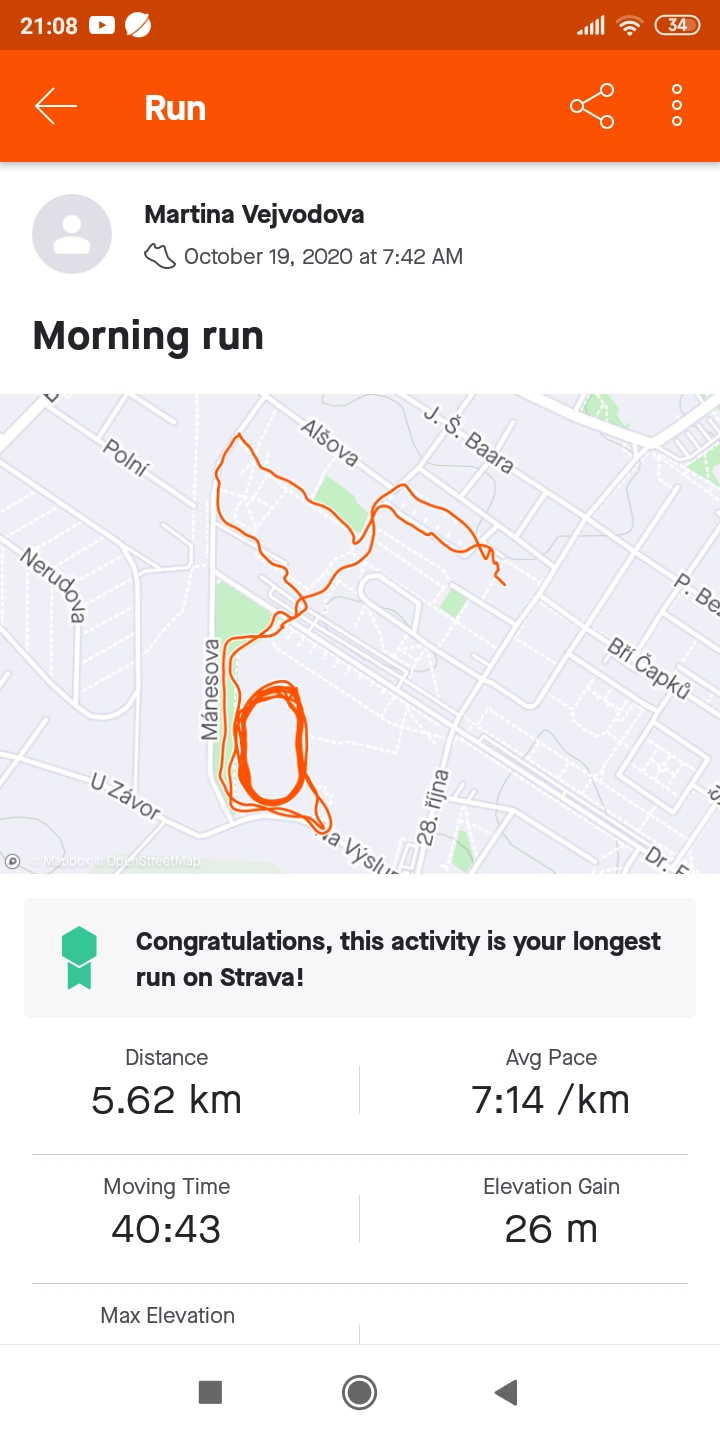
Task: Open the run route map
Action: click(x=360, y=633)
